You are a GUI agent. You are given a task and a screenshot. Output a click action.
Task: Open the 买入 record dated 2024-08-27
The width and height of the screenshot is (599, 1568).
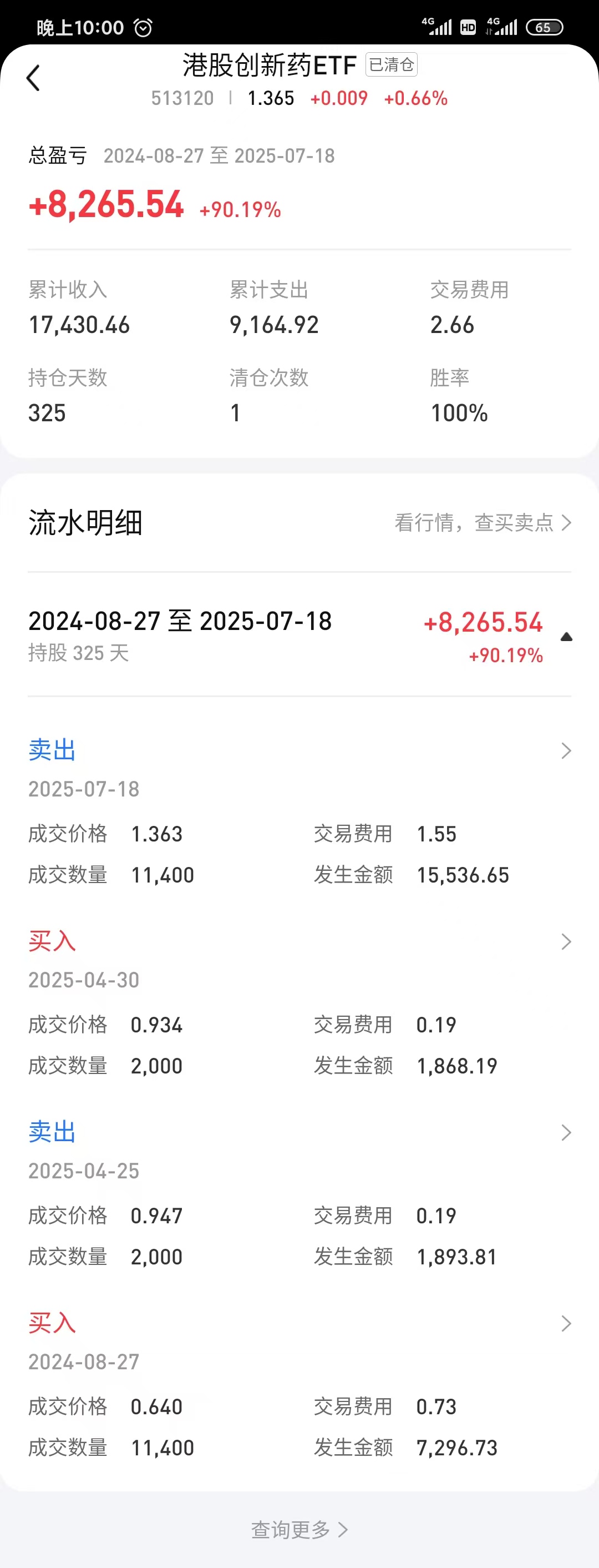click(566, 1323)
